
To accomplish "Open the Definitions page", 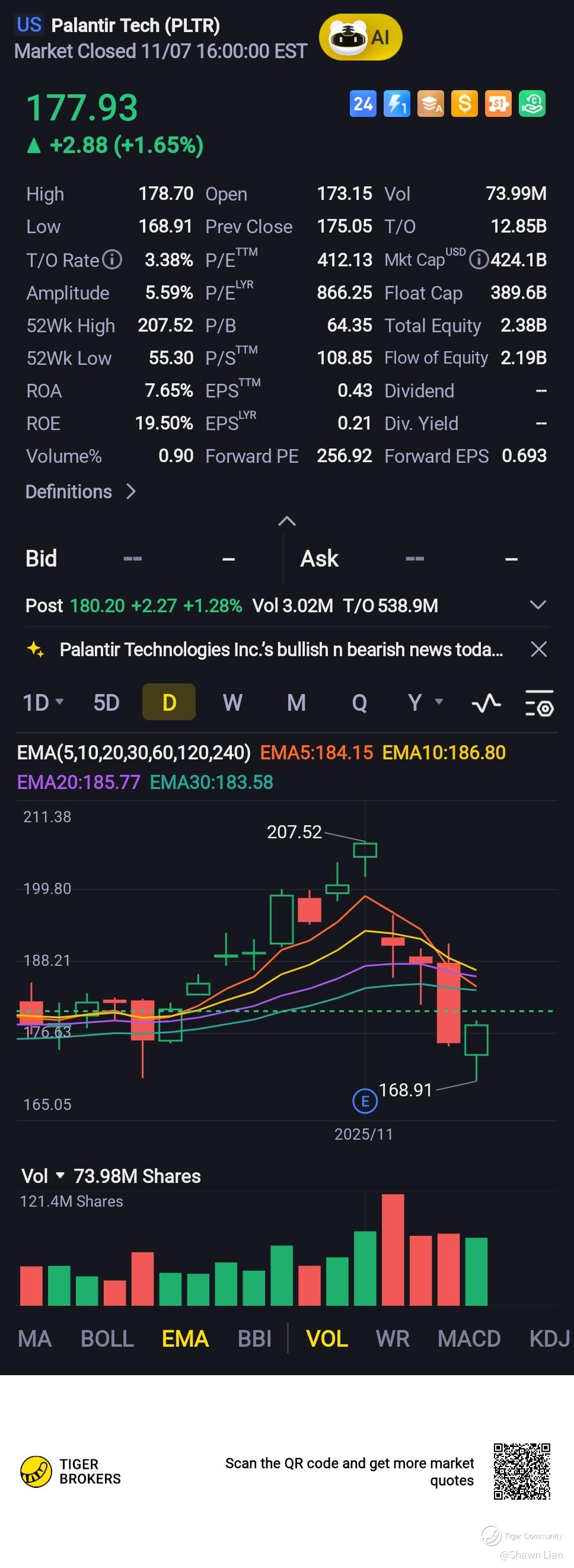I will pyautogui.click(x=80, y=492).
